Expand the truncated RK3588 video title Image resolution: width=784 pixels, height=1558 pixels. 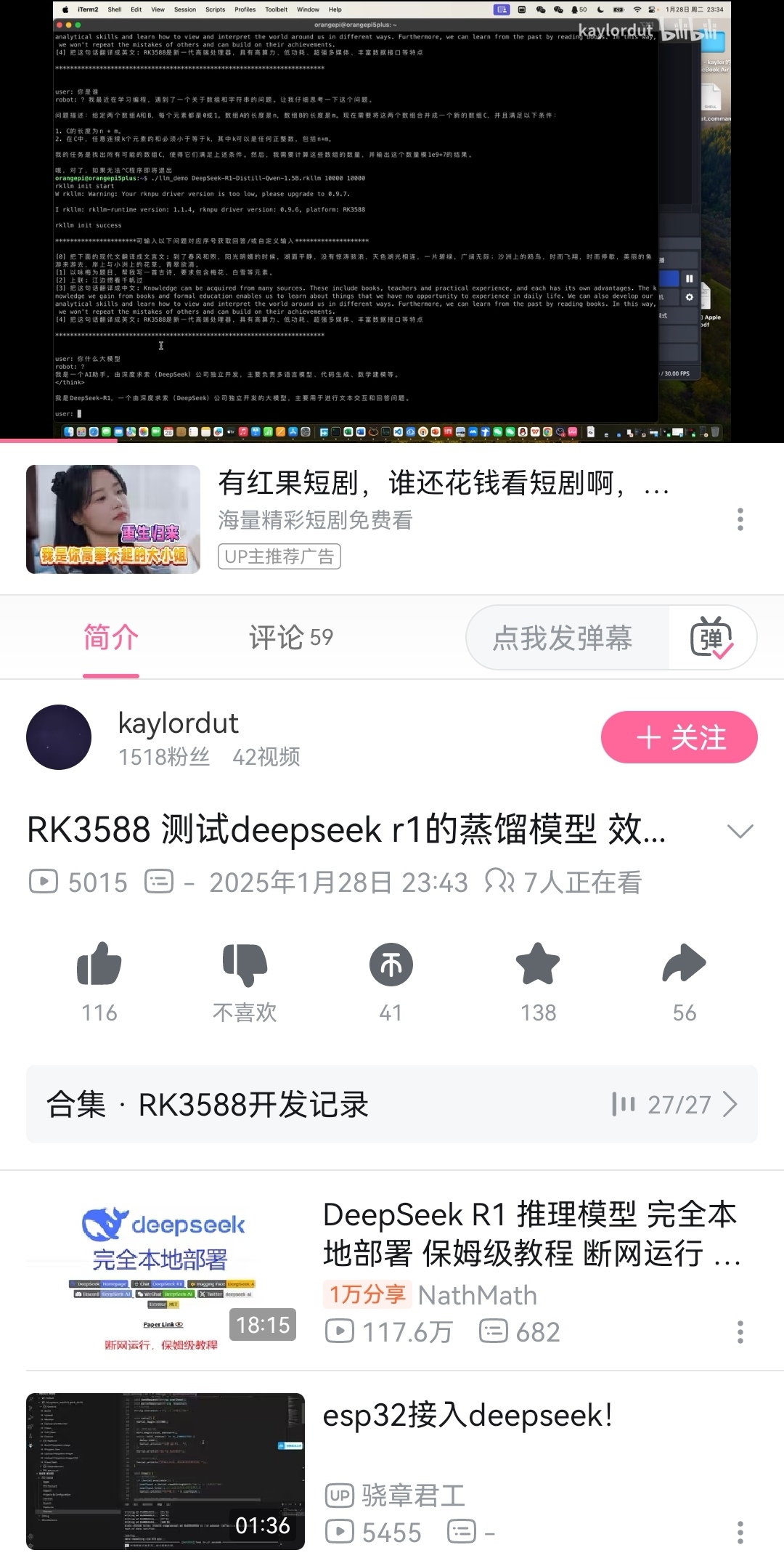740,831
